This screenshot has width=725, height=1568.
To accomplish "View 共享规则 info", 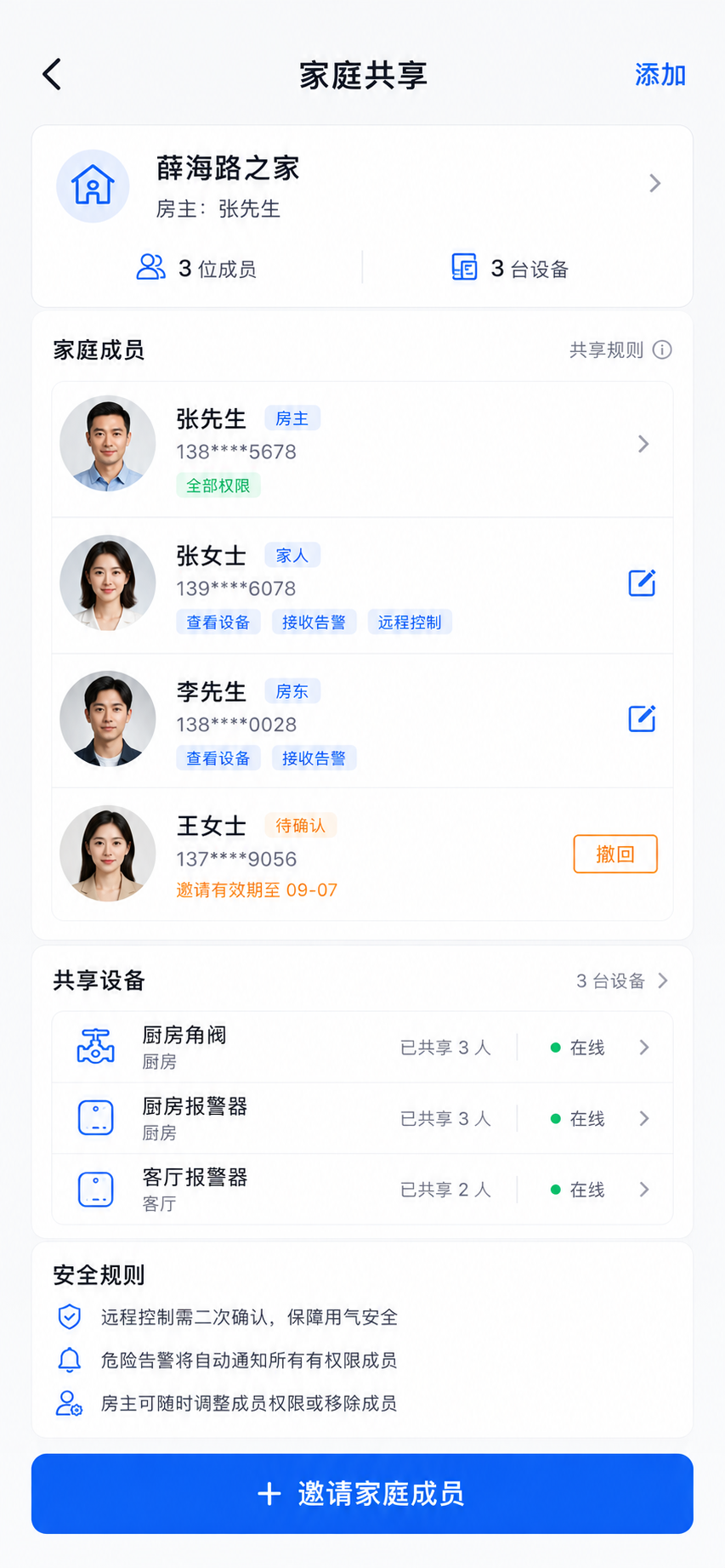I will (x=620, y=350).
